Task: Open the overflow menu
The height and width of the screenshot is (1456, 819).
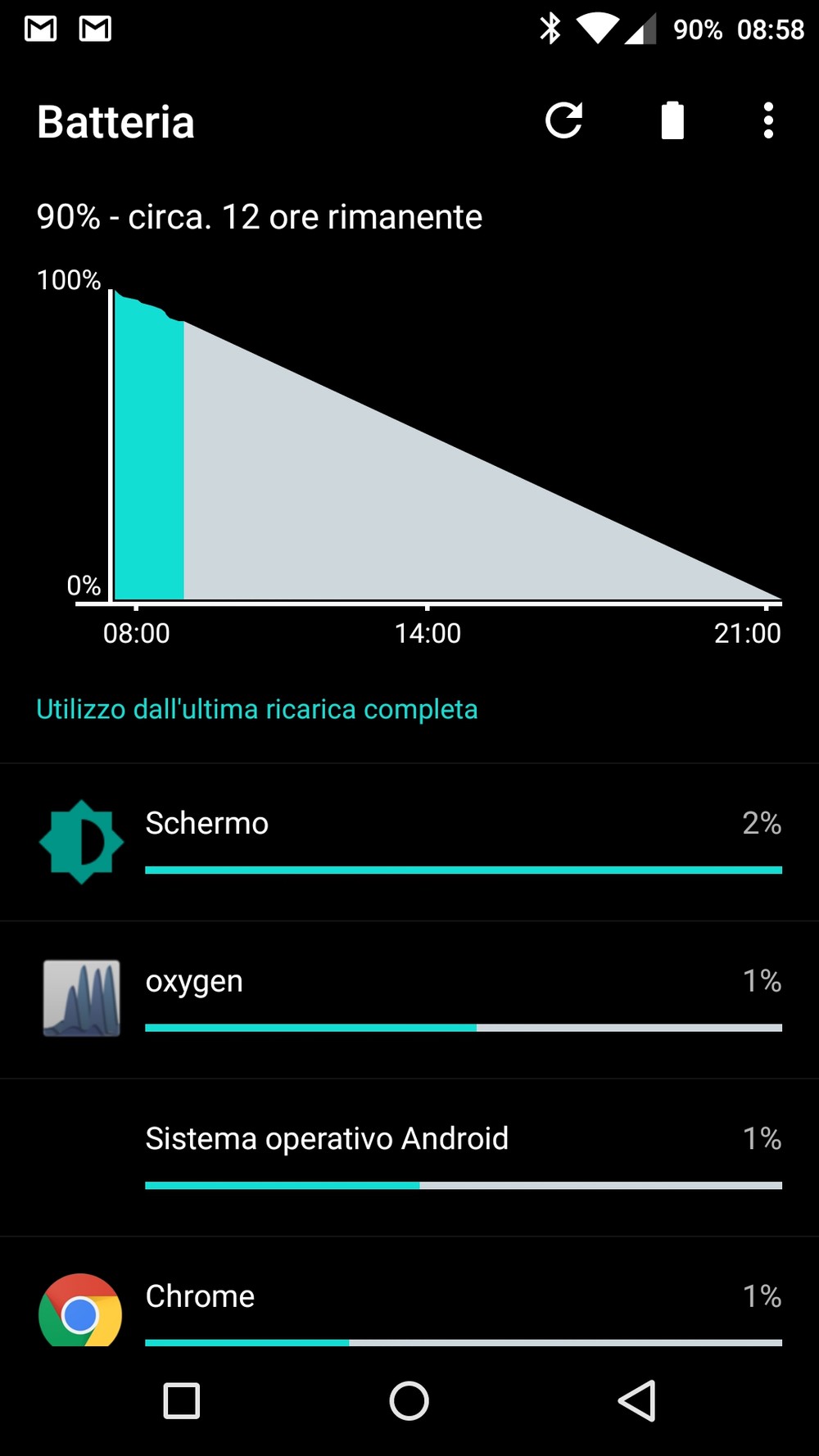Action: [768, 120]
